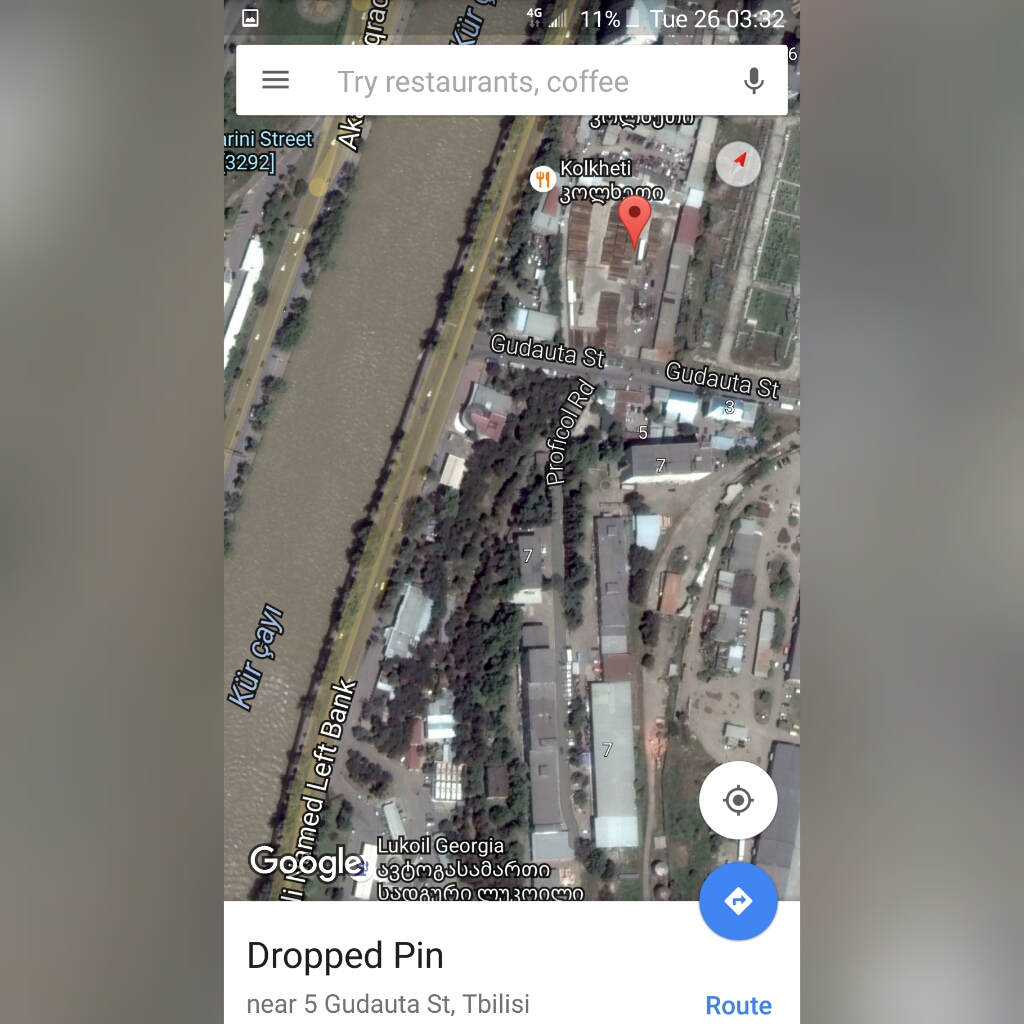
Task: Start voice search with the microphone
Action: pos(754,81)
